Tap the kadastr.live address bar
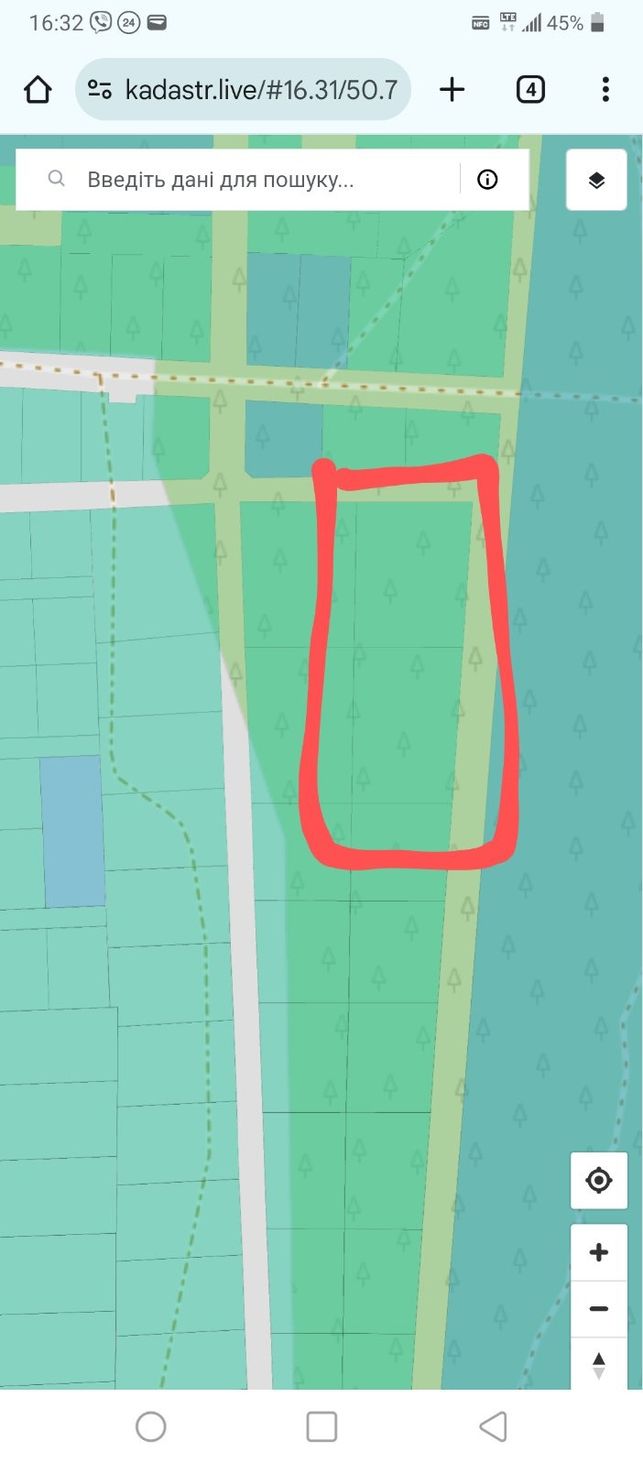This screenshot has width=643, height=1465. pos(243,90)
